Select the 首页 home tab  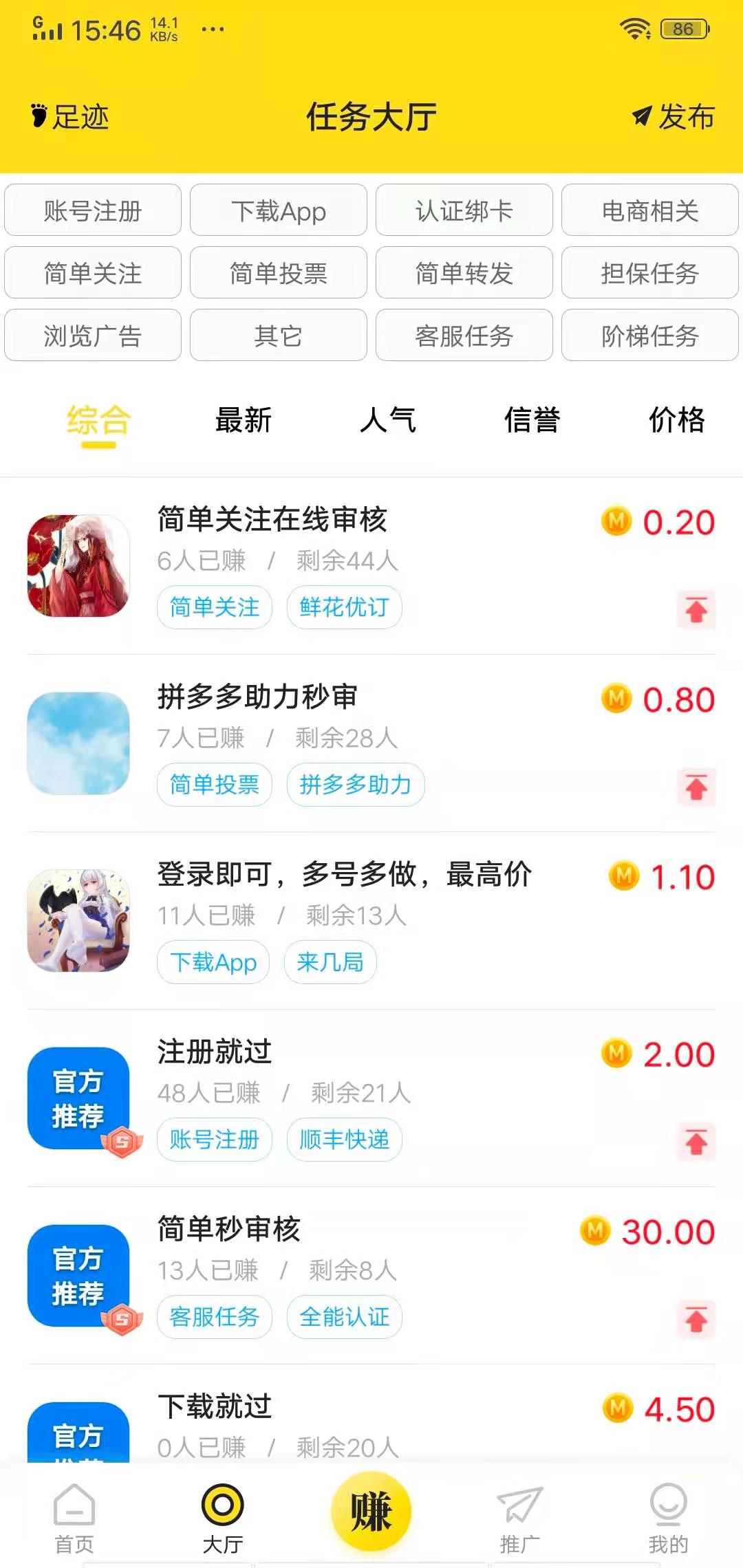pos(74,1513)
